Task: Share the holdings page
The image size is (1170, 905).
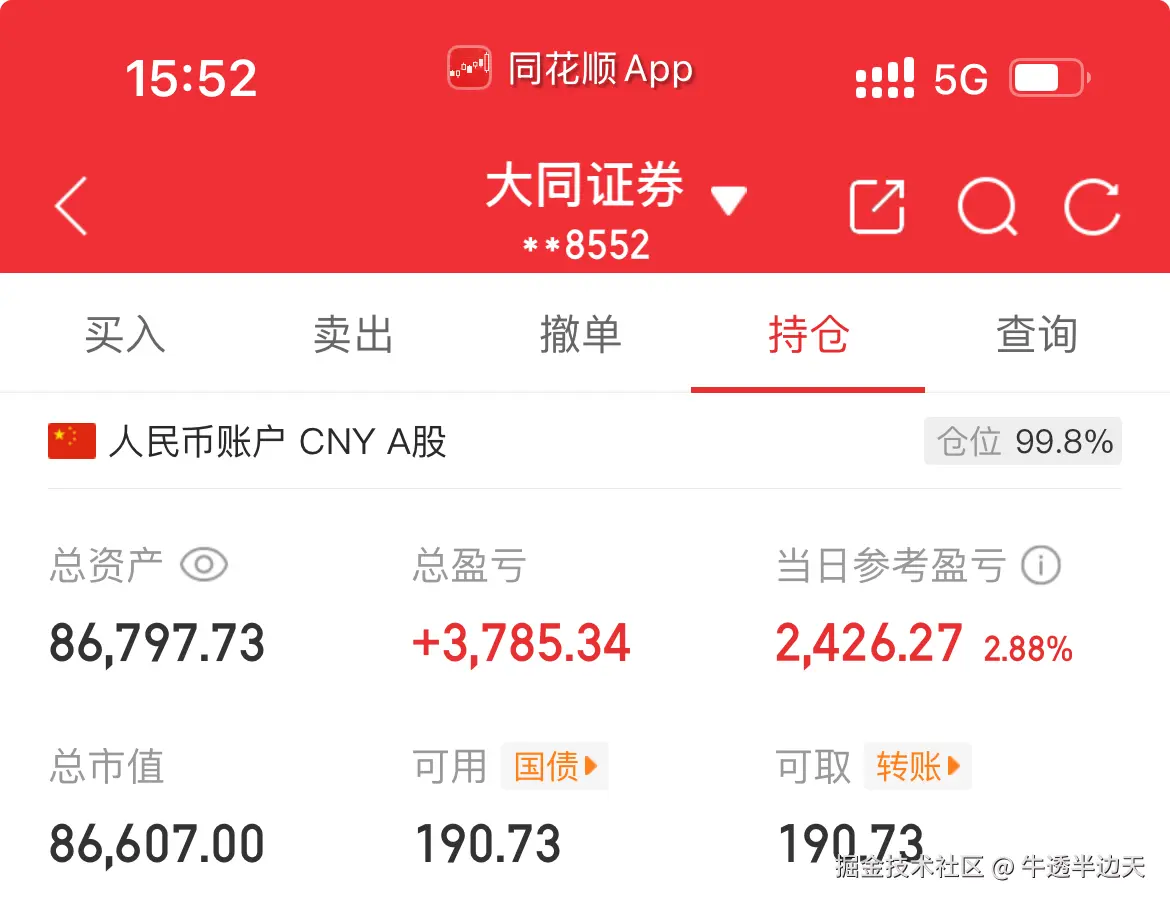Action: [877, 207]
